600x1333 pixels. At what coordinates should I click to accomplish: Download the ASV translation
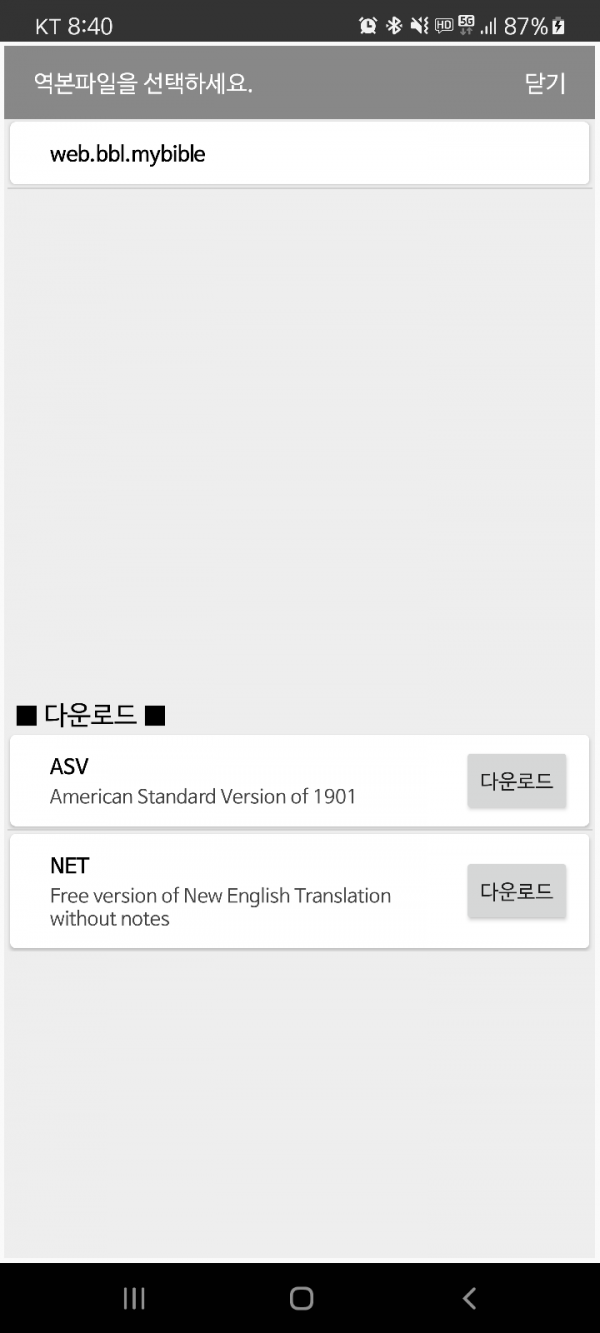click(x=516, y=781)
